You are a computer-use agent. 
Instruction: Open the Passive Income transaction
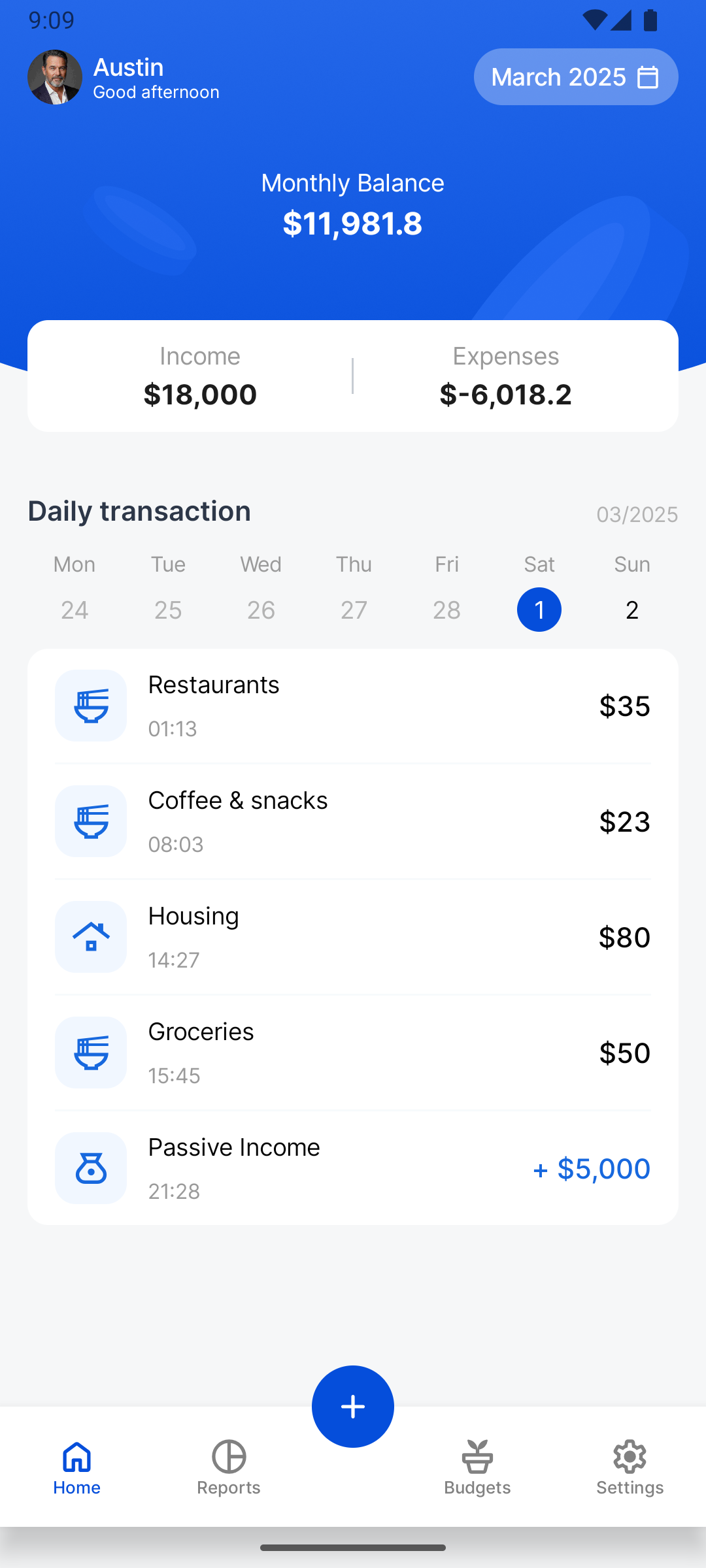353,1168
